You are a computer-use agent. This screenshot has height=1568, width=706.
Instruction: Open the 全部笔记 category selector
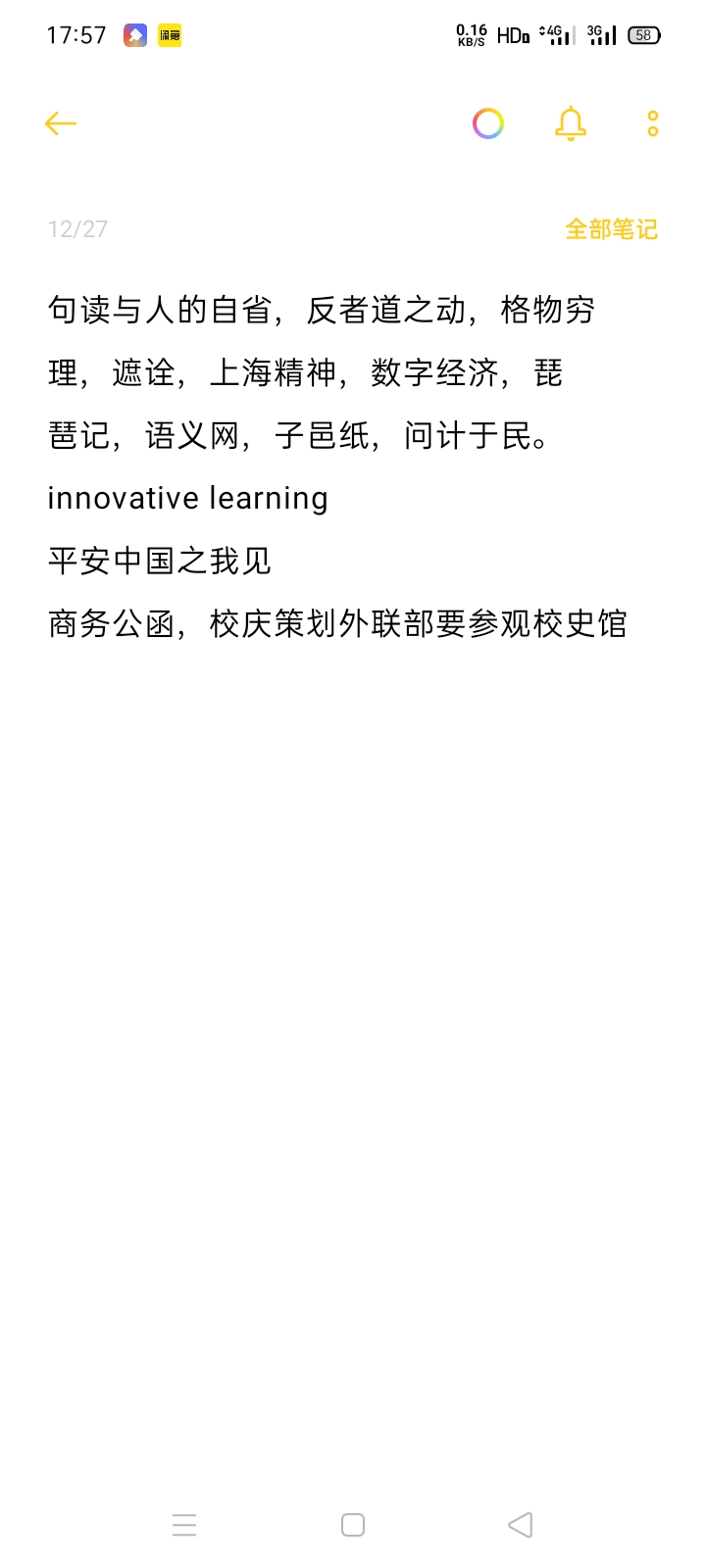[611, 229]
